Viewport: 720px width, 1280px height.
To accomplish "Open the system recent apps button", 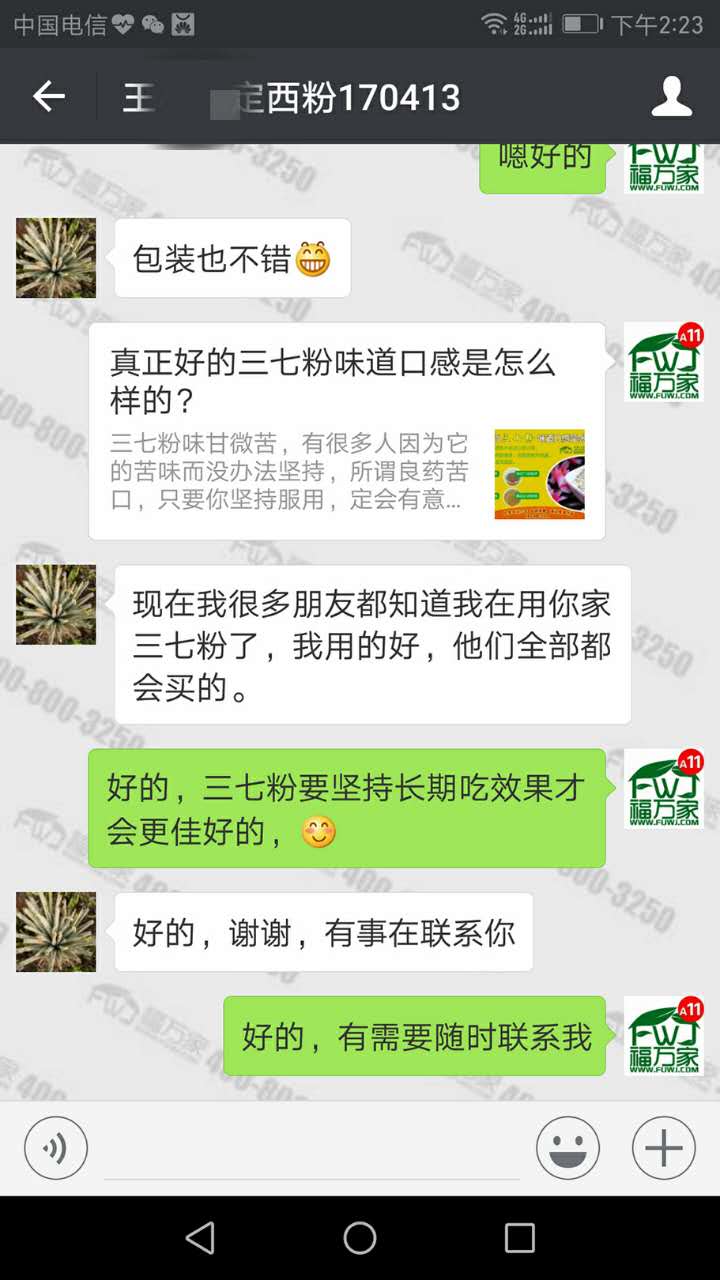I will 519,1238.
